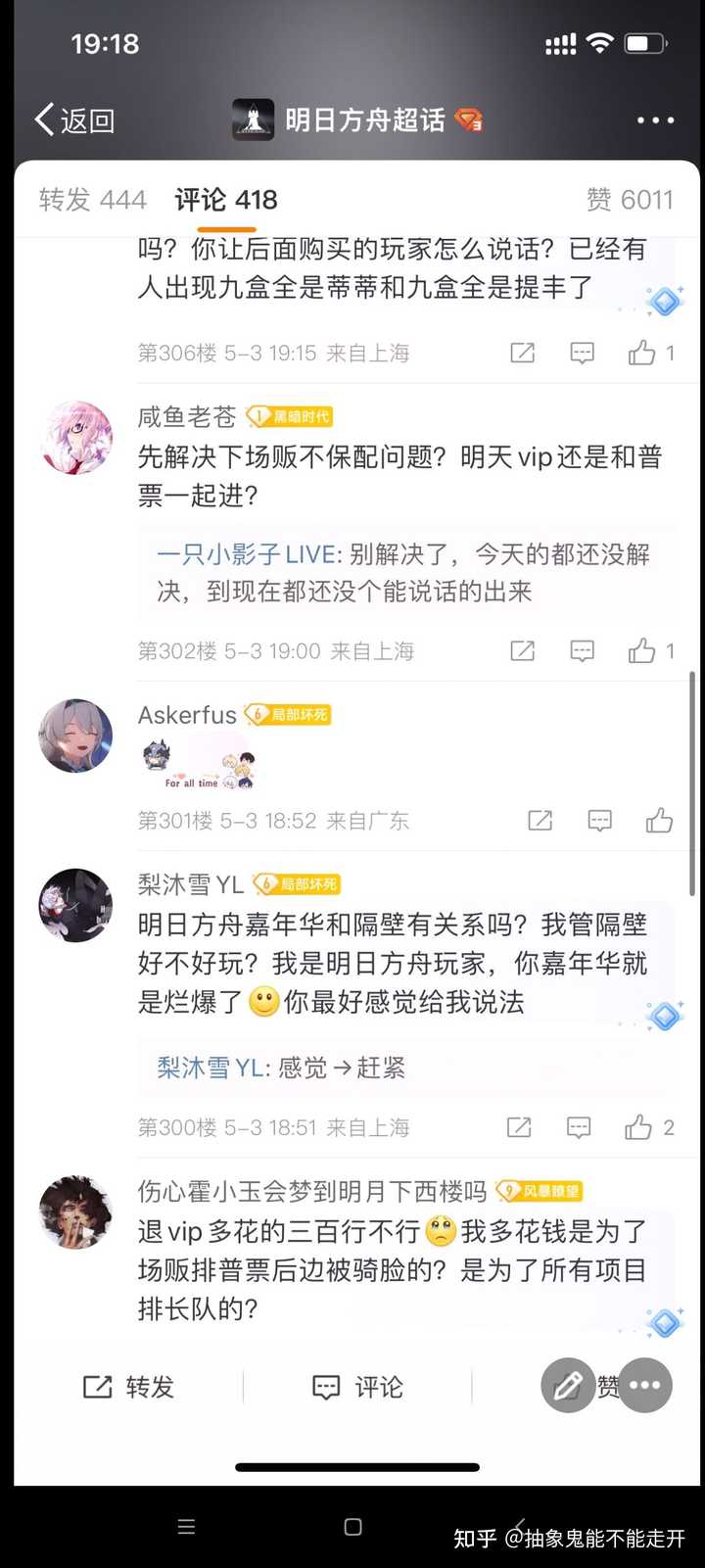Reply to Askerfus's comment
705x1568 pixels.
point(599,820)
